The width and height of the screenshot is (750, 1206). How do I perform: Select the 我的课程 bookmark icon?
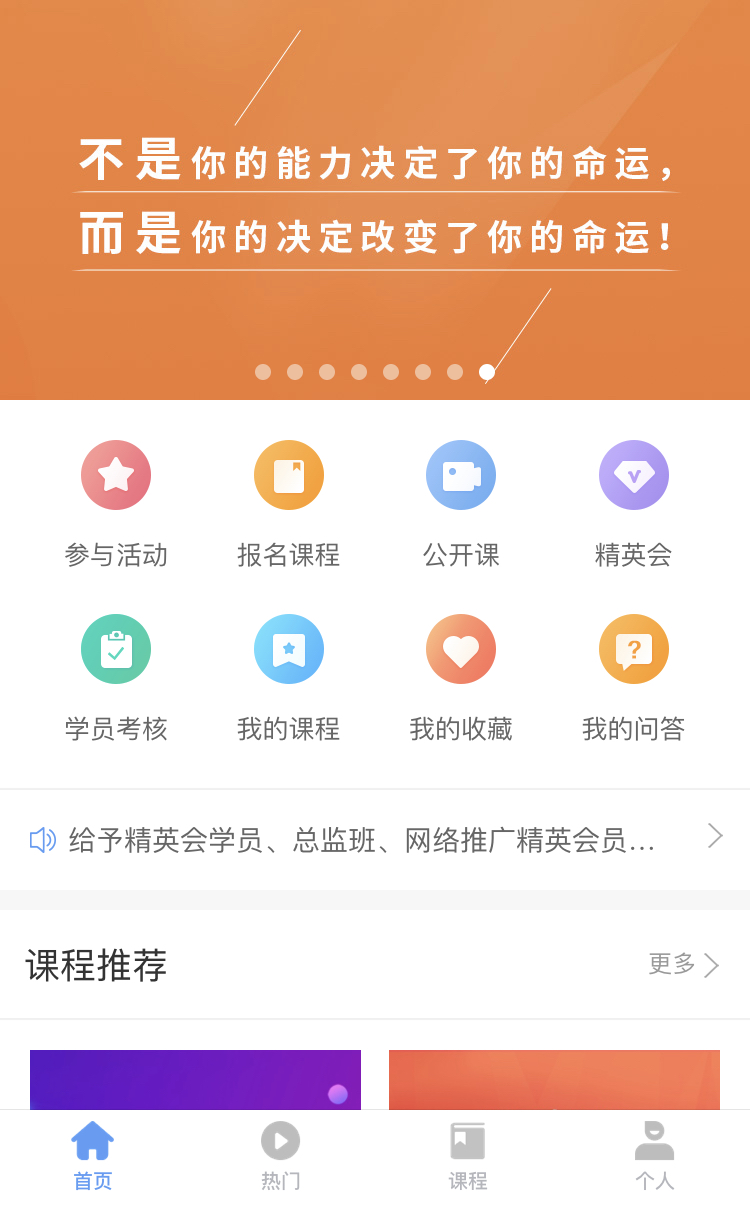click(288, 648)
